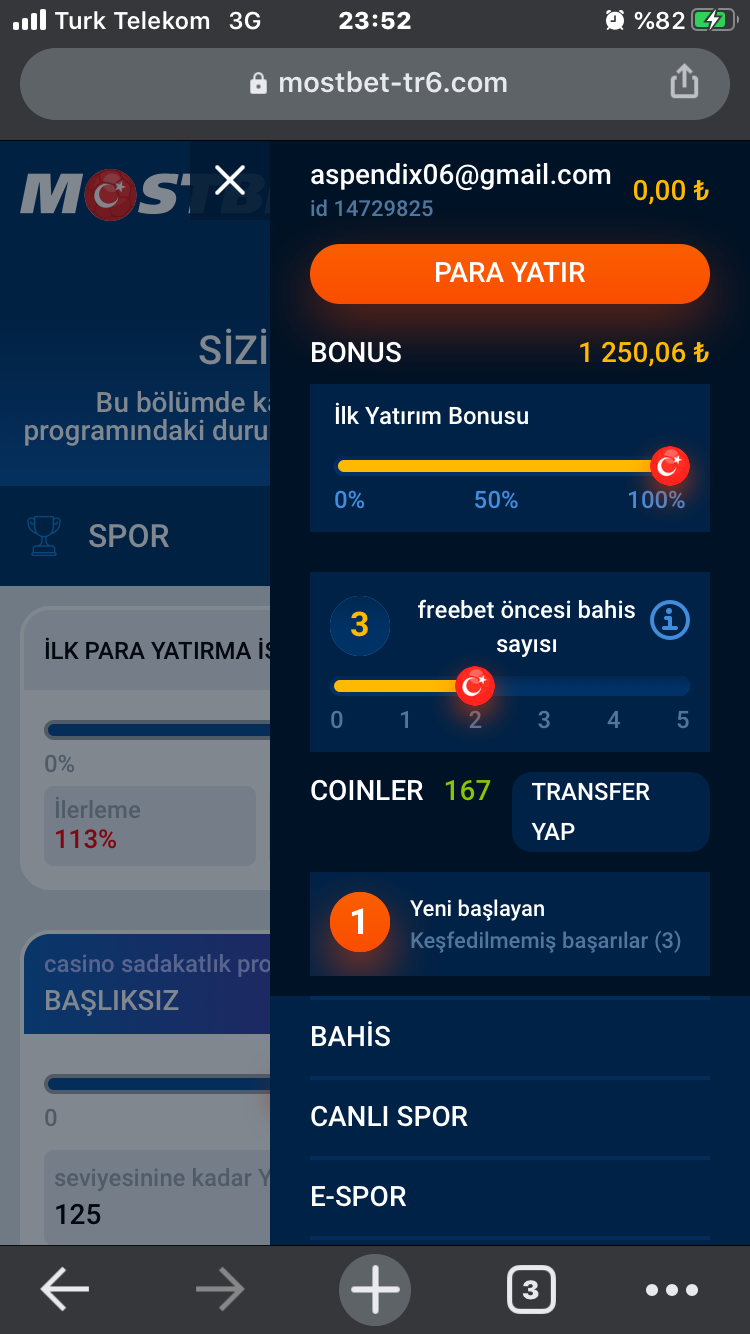Share the page from the address bar
Viewport: 750px width, 1334px height.
(684, 82)
